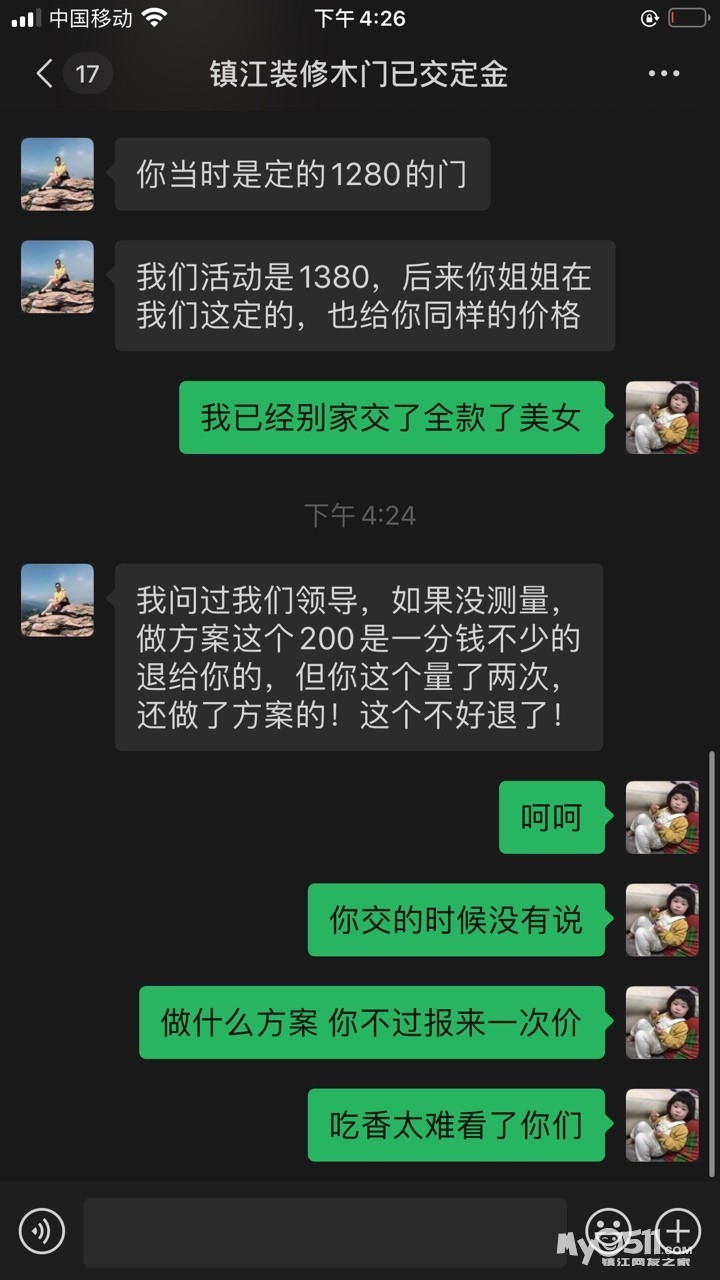
Task: Open the plus attachment menu
Action: coord(678,1229)
